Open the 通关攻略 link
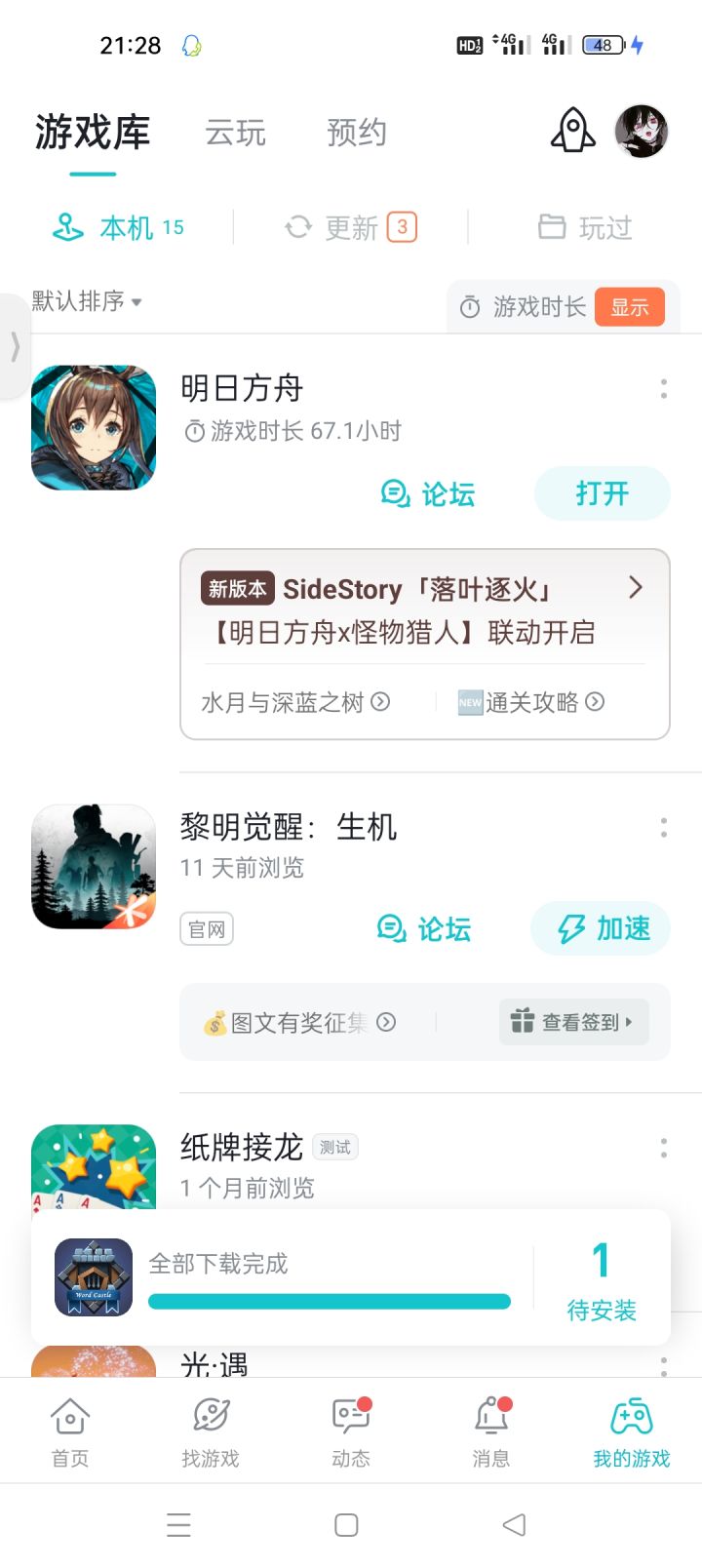This screenshot has width=702, height=1568. coord(531,702)
